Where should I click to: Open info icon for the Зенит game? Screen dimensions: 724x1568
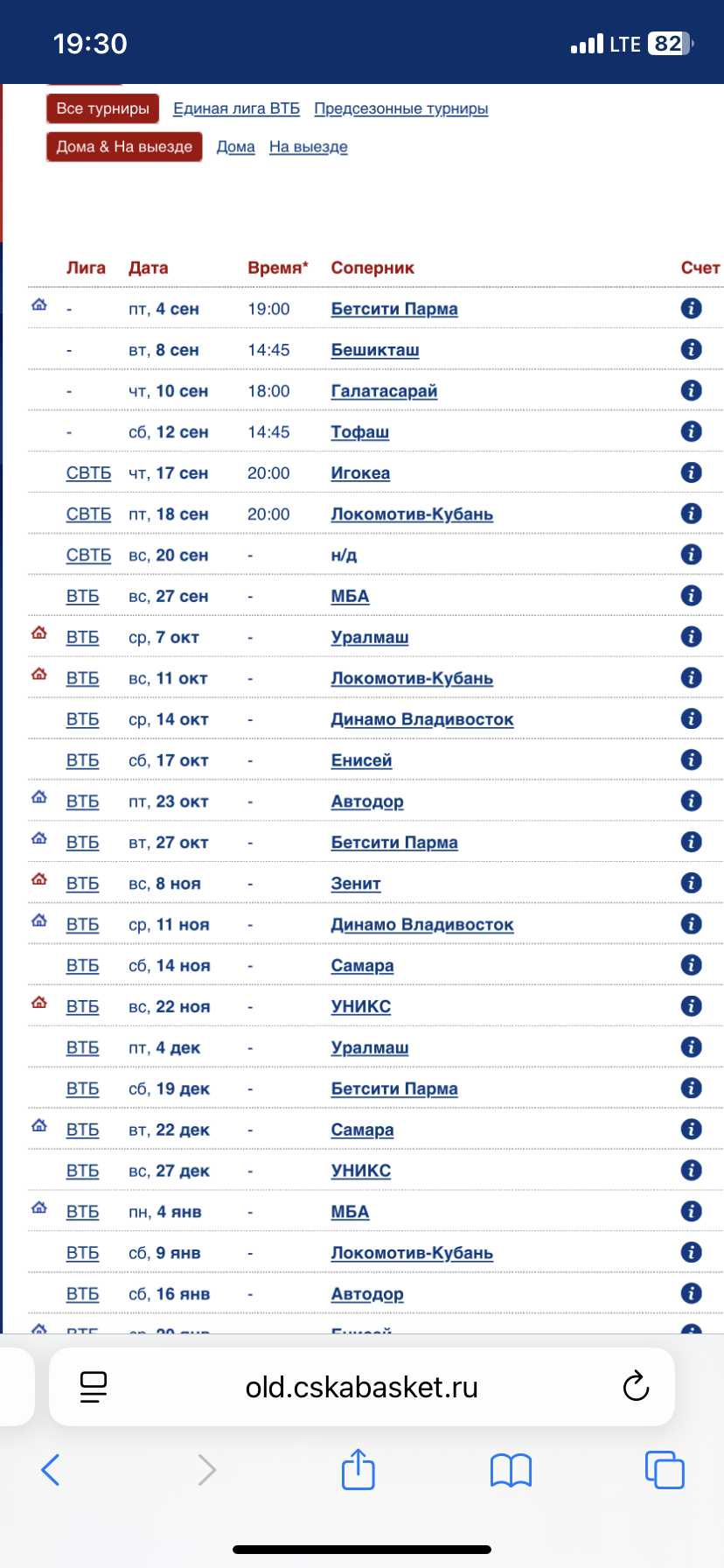pyautogui.click(x=691, y=883)
